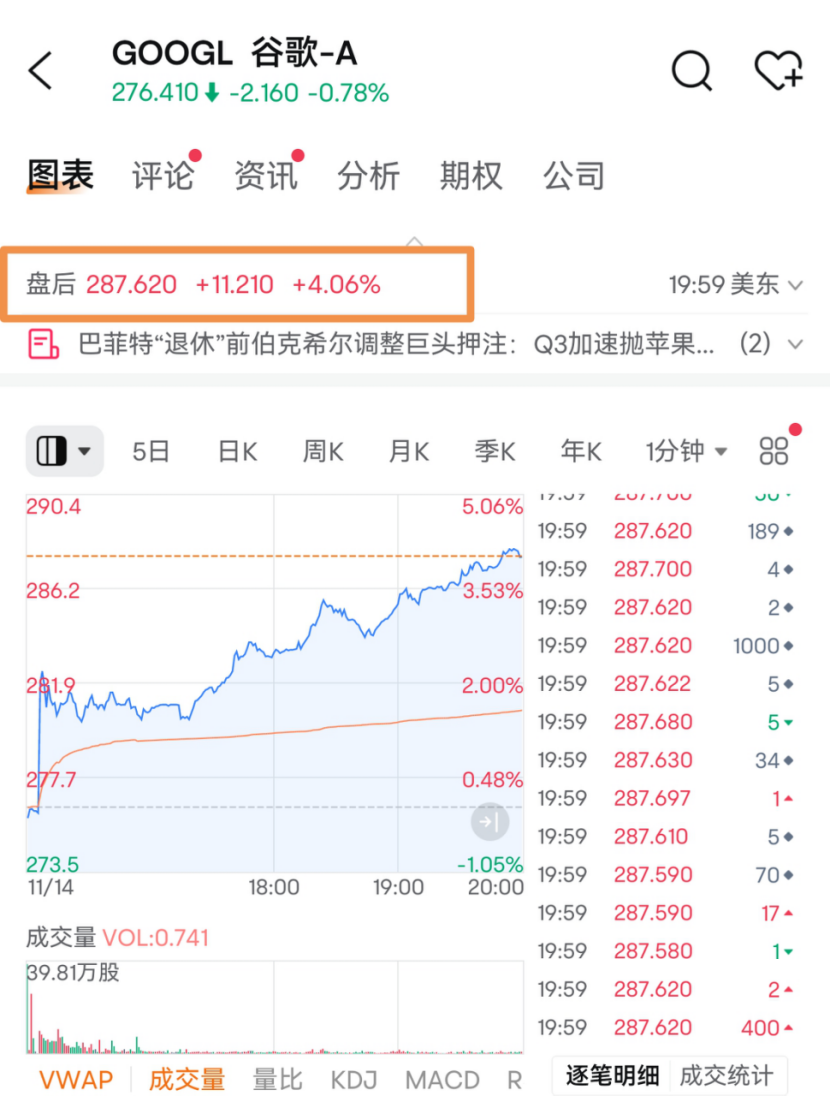Screen dimensions: 831x1096
Task: Add GOOGL to watchlist with heart icon
Action: (777, 71)
